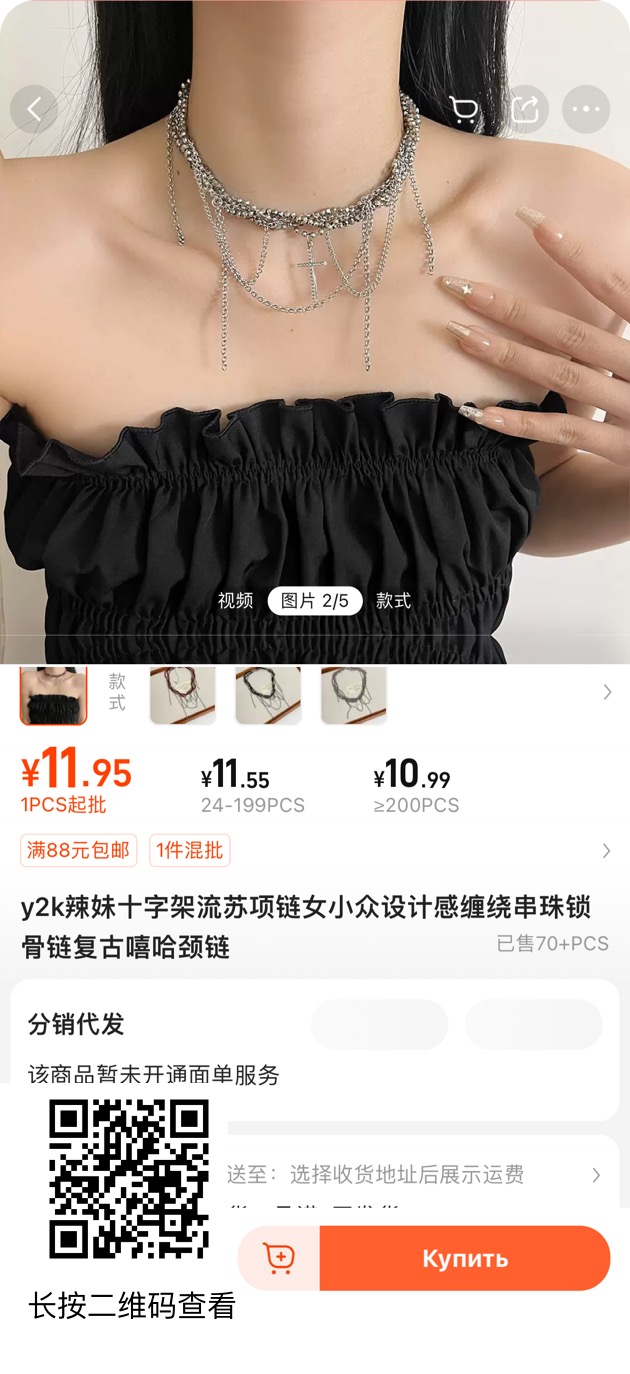Viewport: 630px width, 1374px height.
Task: Open the three-dot overflow menu
Action: (x=586, y=109)
